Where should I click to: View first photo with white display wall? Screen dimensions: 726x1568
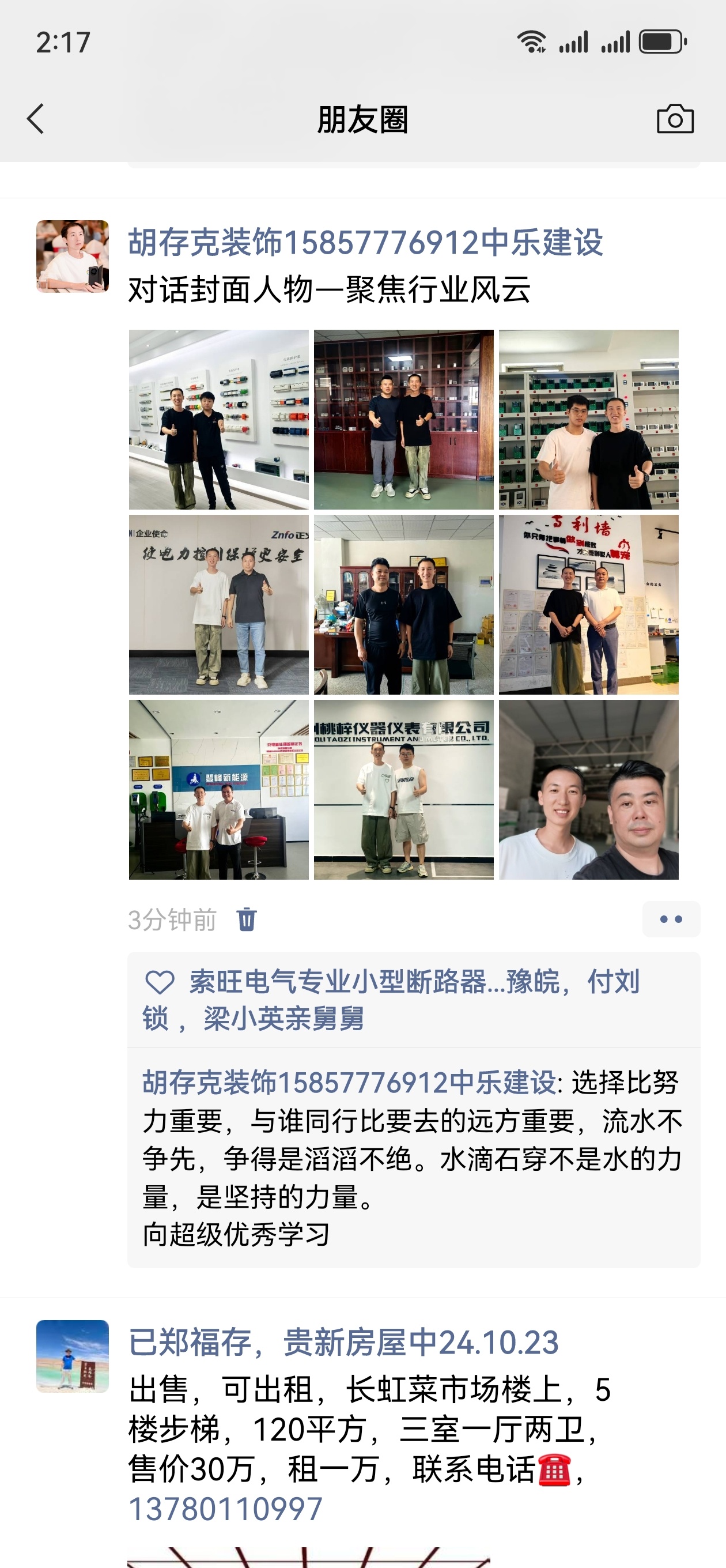click(218, 420)
